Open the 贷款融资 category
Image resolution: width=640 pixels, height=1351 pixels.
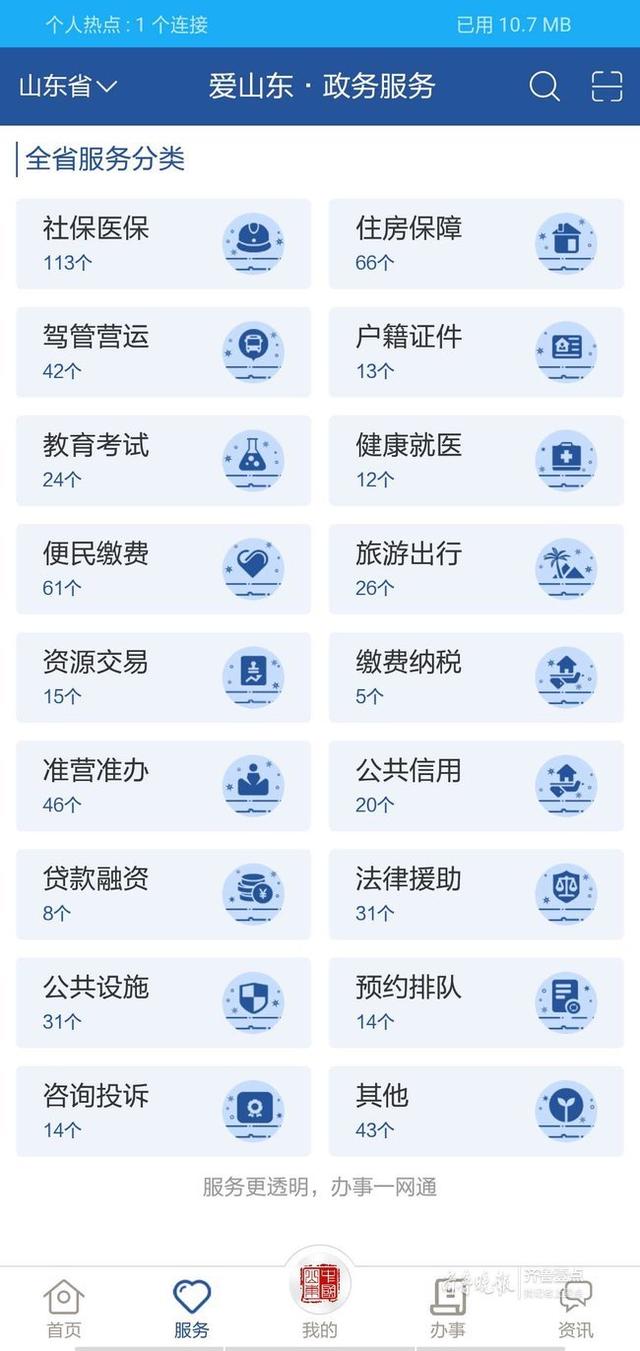(x=163, y=894)
